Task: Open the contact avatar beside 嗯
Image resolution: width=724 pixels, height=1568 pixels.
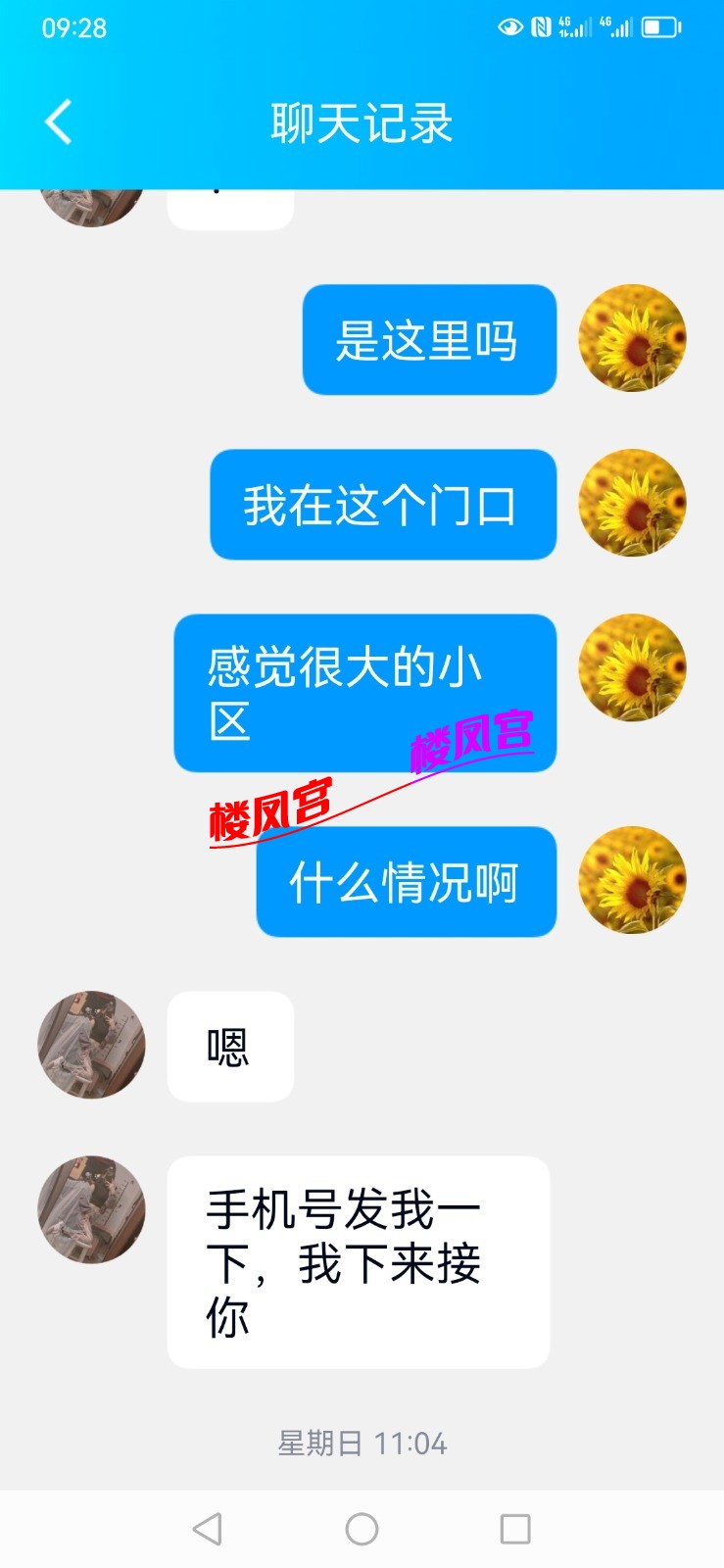Action: [91, 1045]
